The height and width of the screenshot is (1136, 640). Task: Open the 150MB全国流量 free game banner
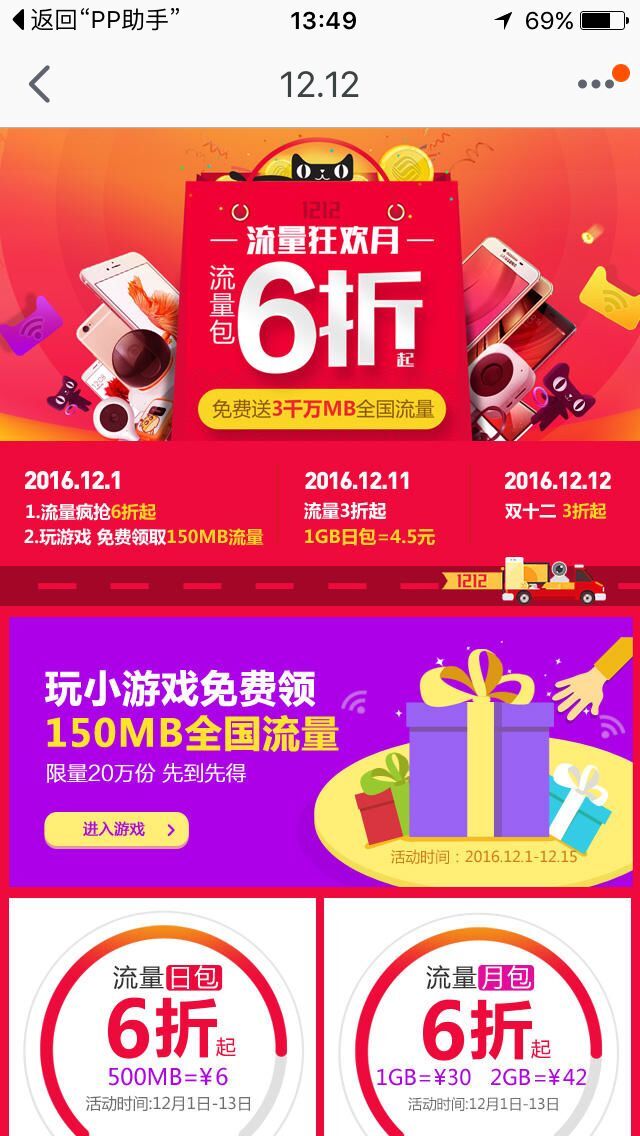[320, 752]
